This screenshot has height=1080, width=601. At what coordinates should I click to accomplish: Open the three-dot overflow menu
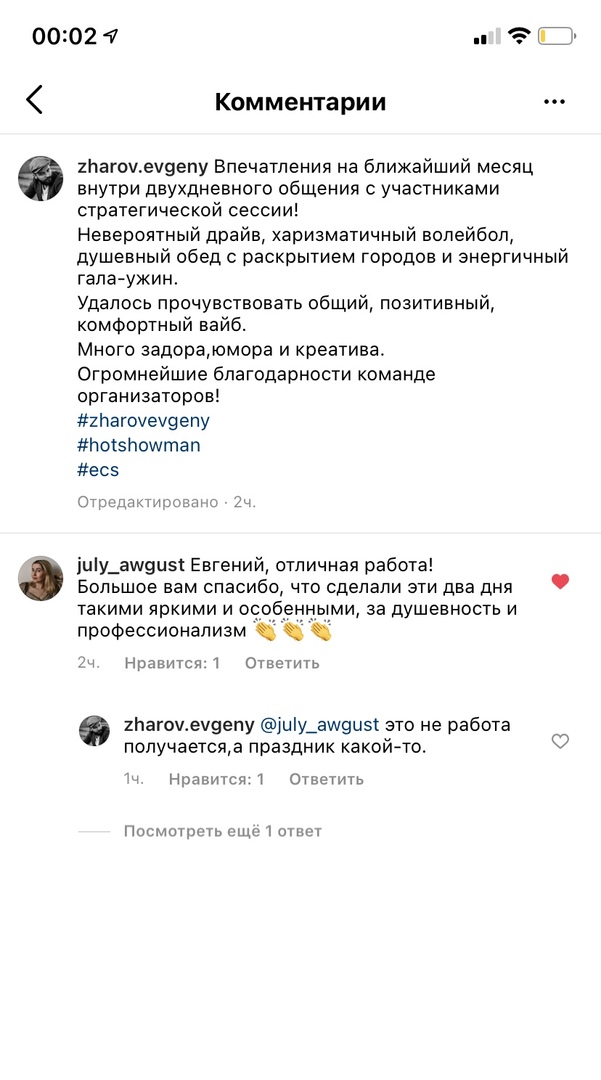click(x=553, y=102)
